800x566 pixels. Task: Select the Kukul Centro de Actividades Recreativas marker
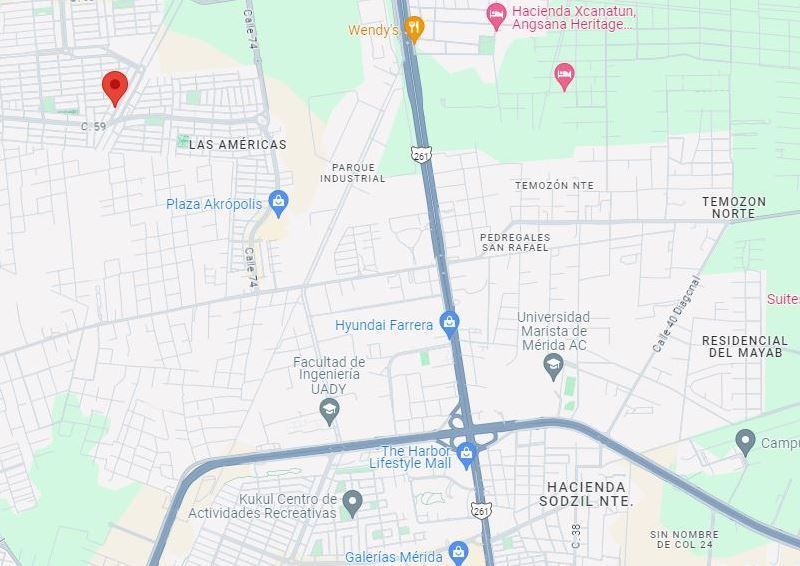[x=352, y=504]
